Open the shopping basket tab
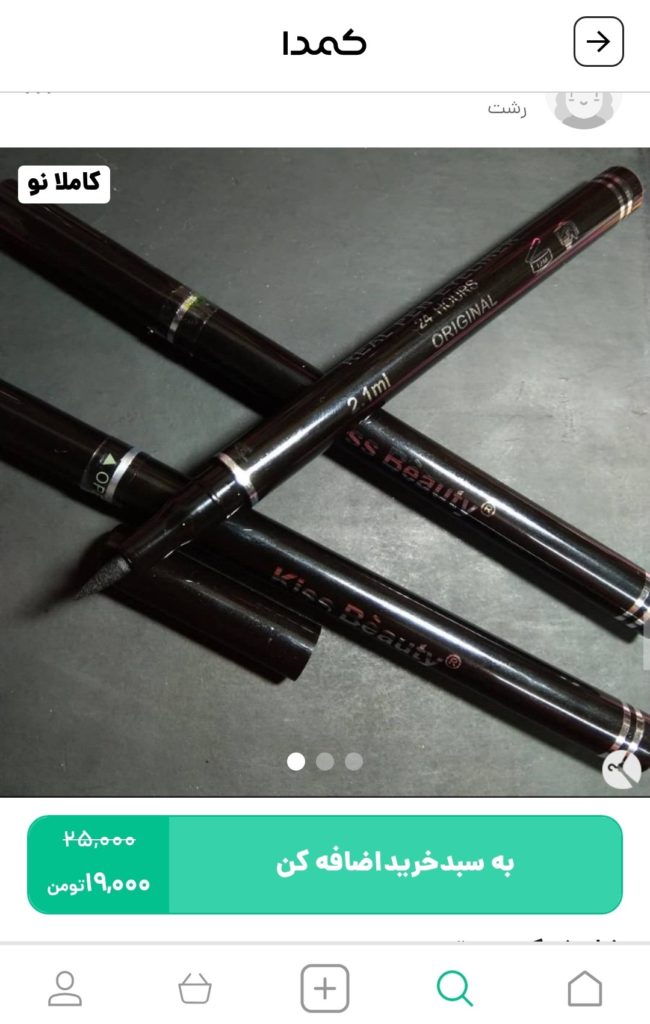 (x=195, y=989)
